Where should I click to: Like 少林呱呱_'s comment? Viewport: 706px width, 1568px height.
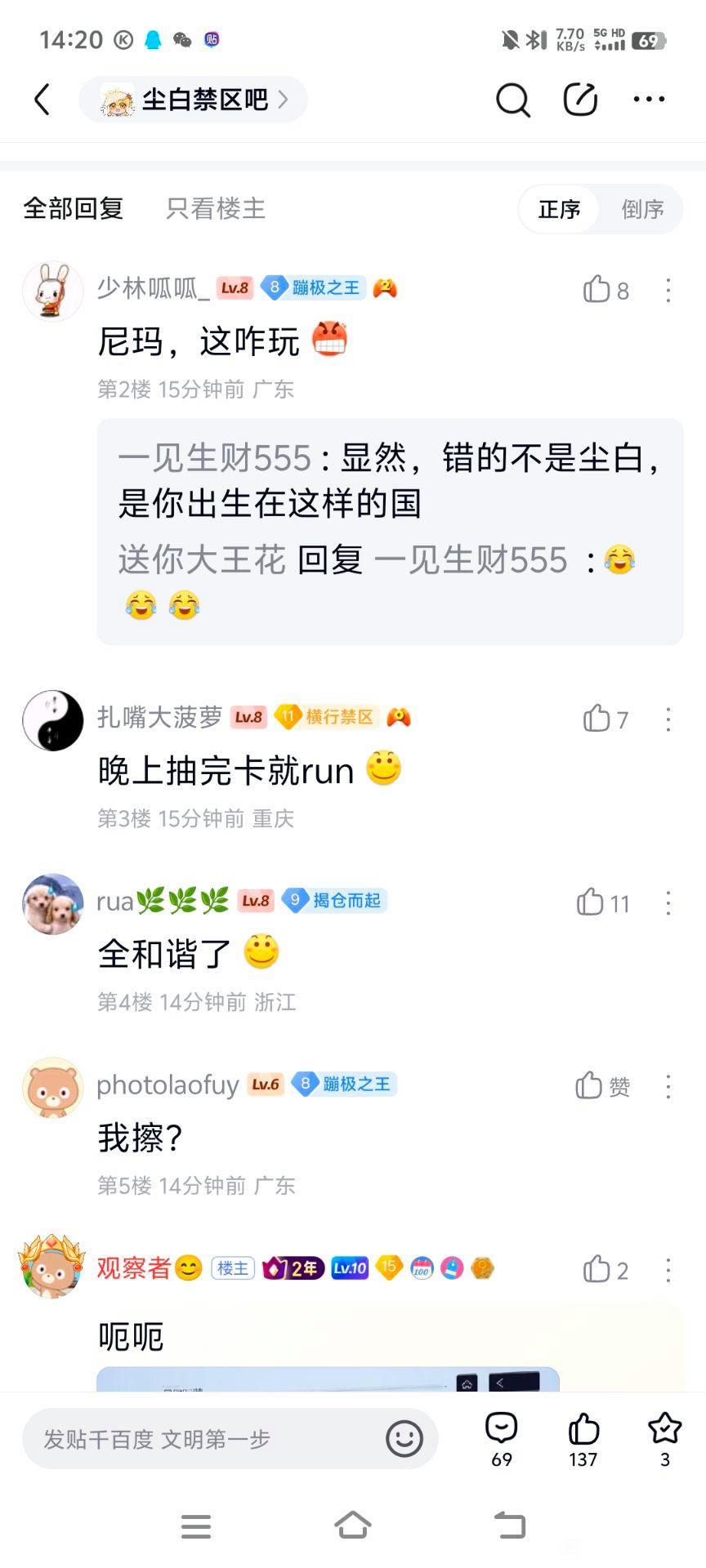(x=605, y=290)
